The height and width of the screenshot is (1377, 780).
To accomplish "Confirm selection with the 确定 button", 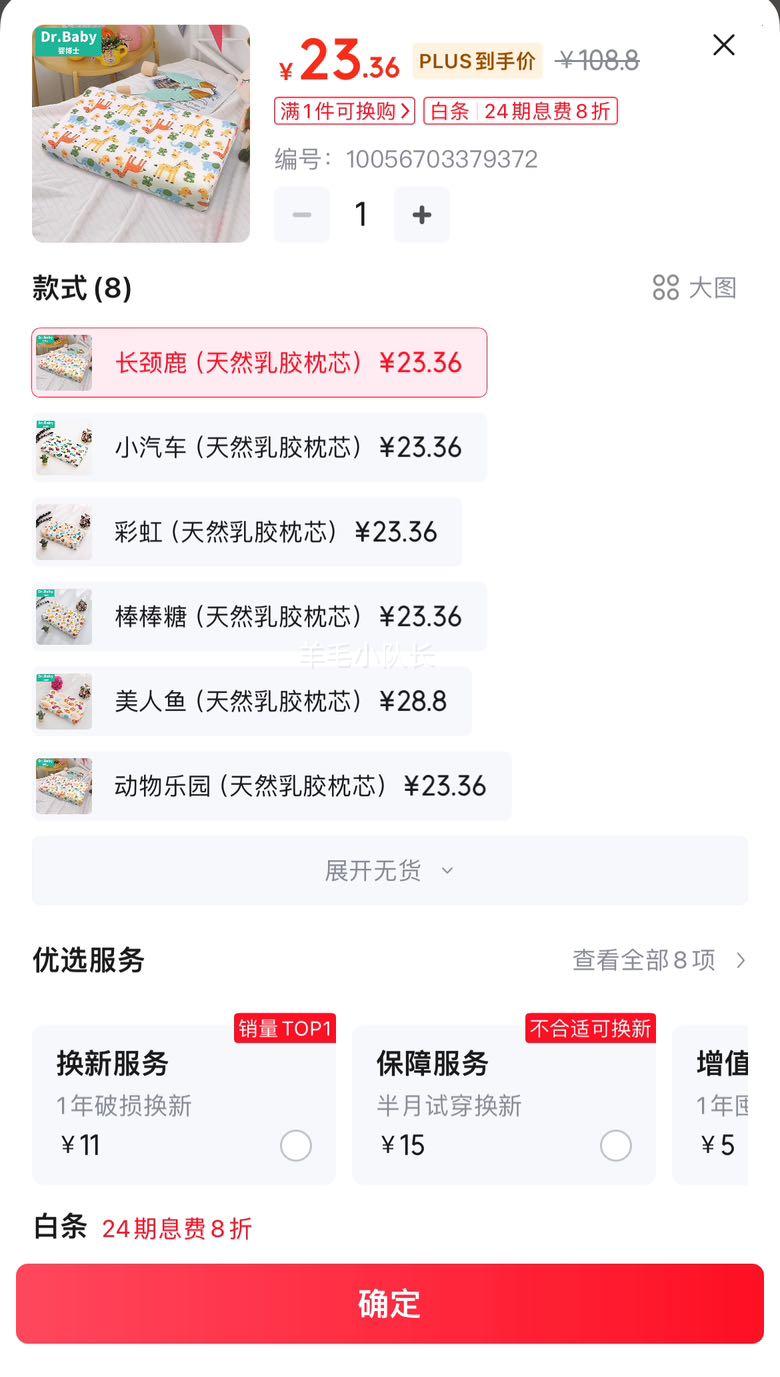I will coord(389,1303).
